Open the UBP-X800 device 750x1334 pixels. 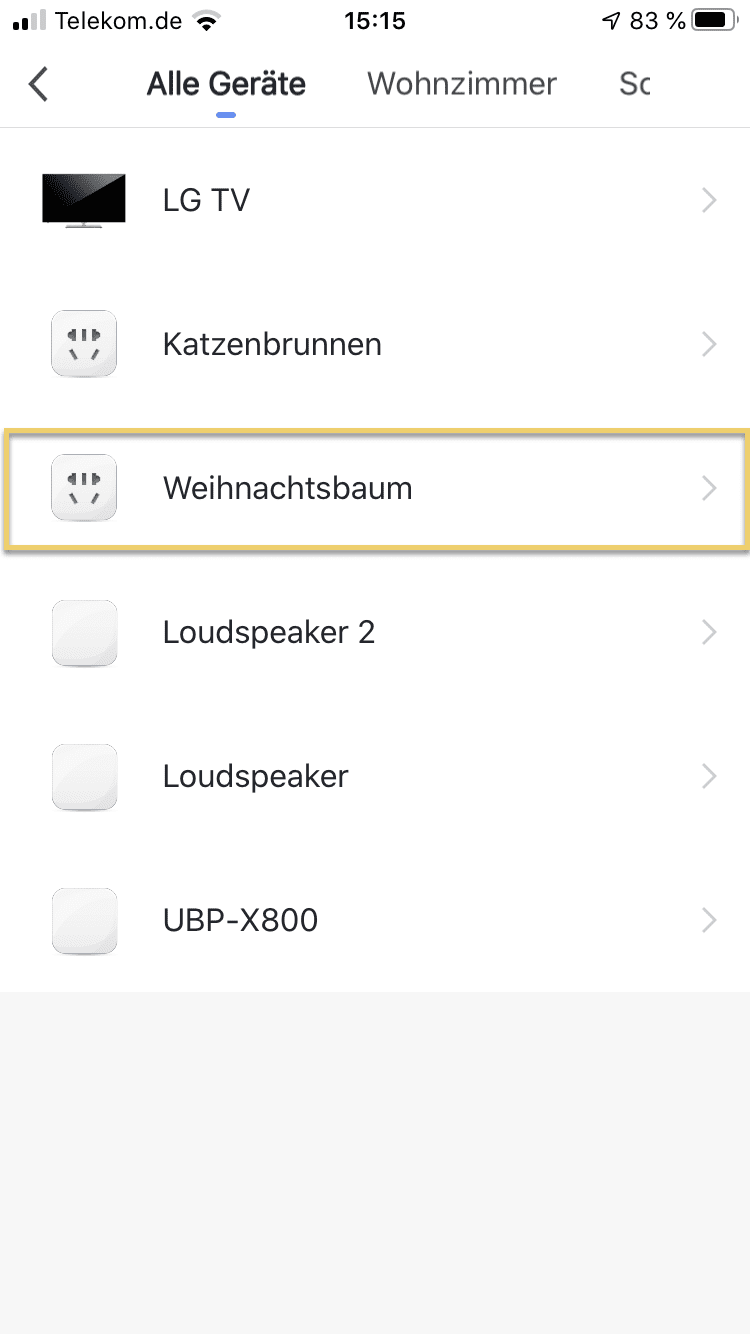[x=375, y=920]
